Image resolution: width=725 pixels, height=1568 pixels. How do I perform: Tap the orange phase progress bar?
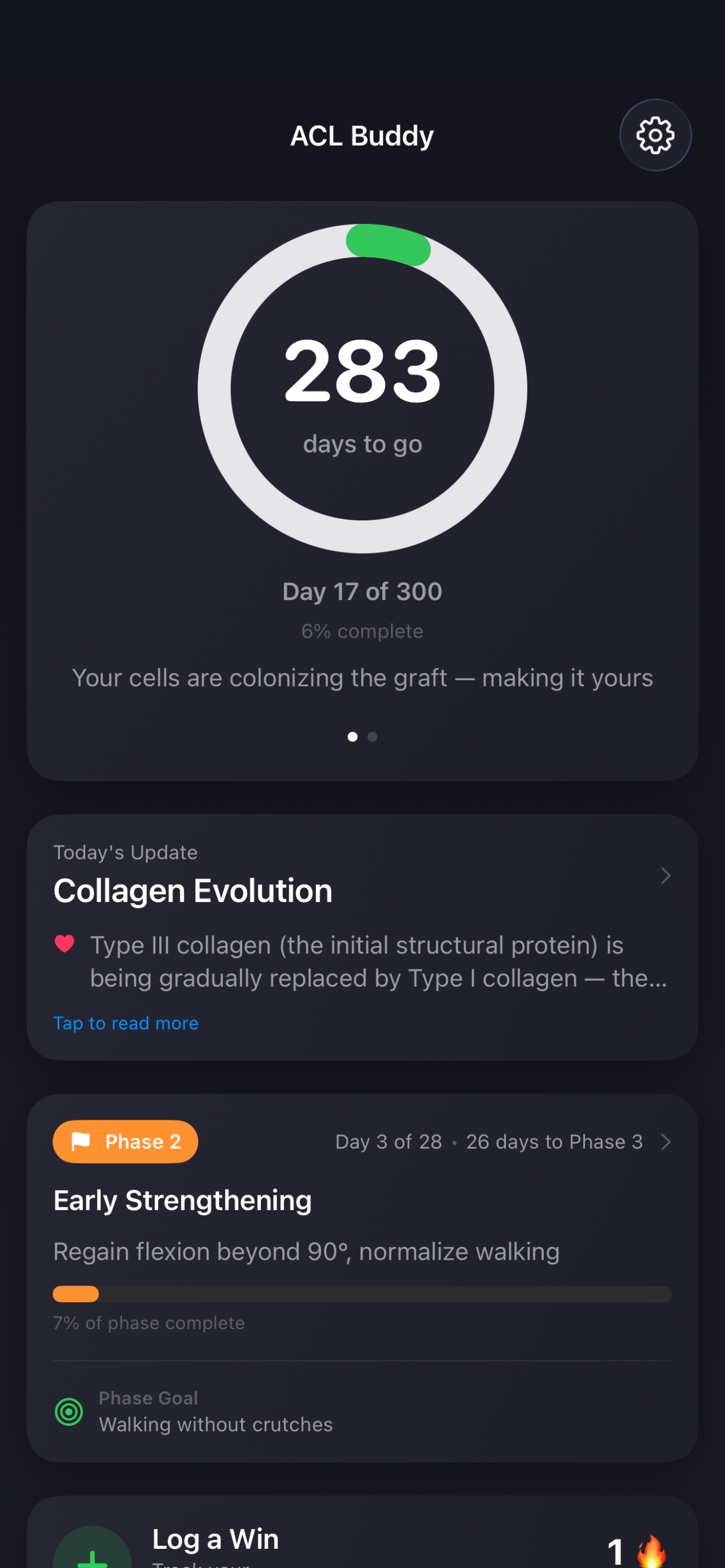[x=76, y=1294]
